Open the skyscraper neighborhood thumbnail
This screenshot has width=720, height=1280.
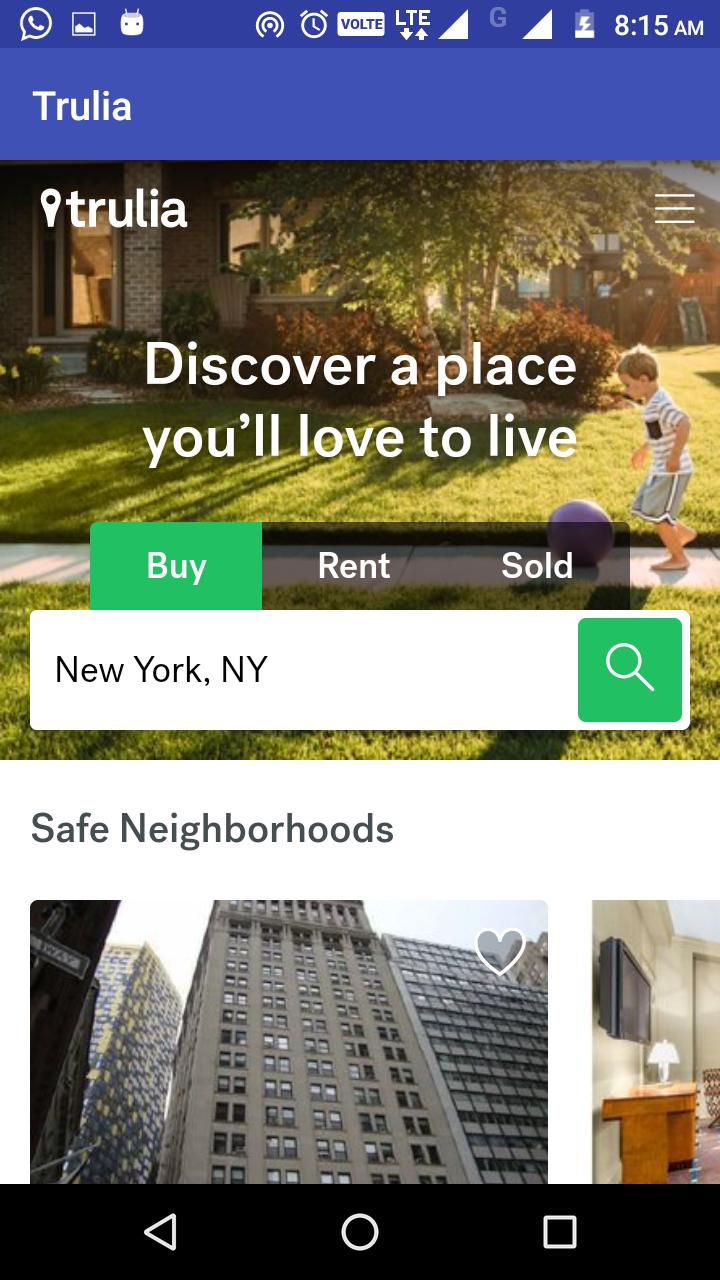[289, 1040]
